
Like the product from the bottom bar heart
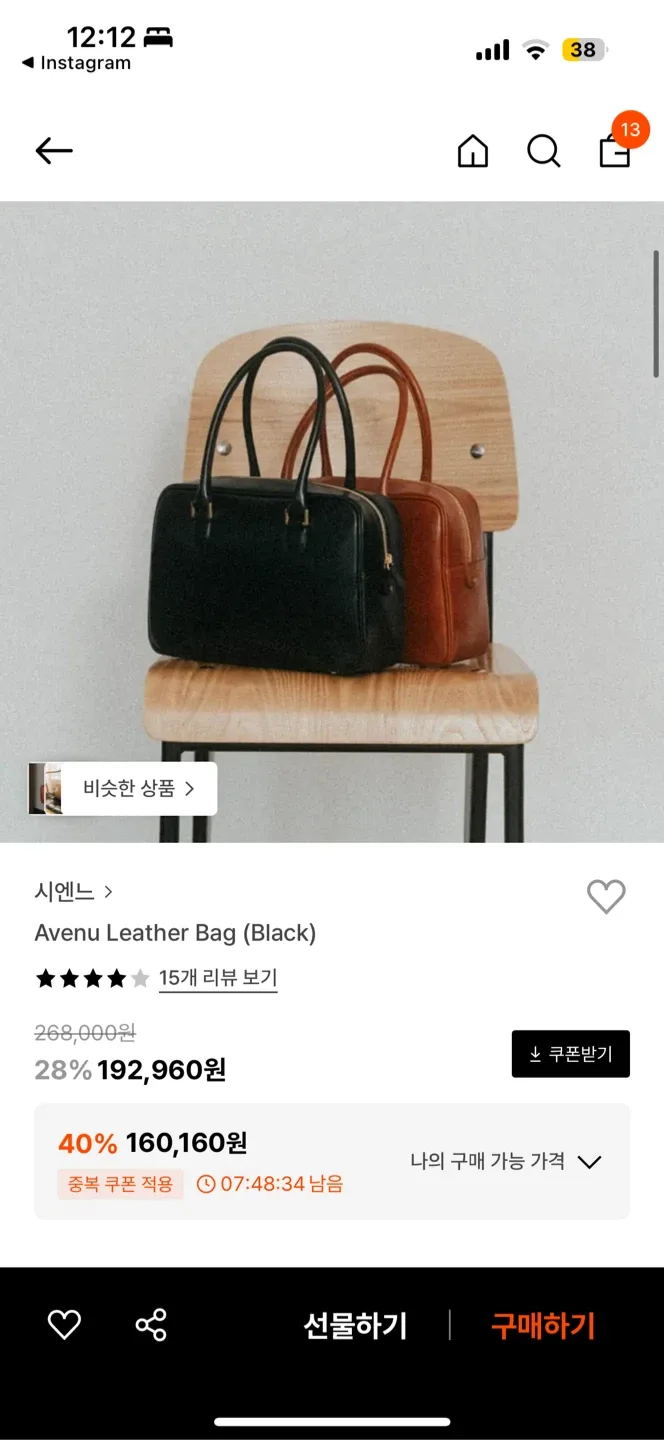(x=64, y=1326)
